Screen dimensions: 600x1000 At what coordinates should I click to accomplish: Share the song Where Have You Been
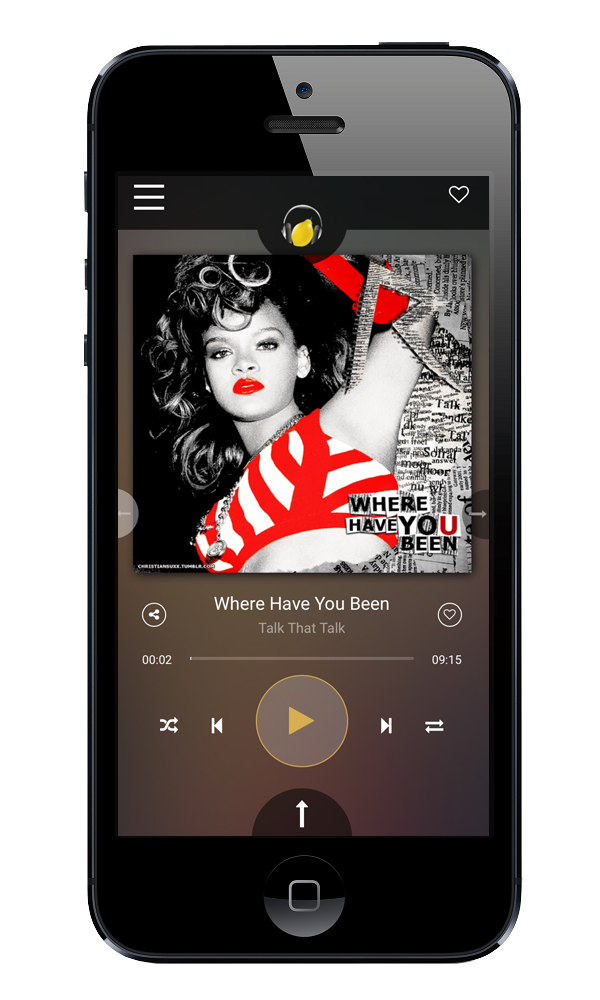click(x=154, y=615)
